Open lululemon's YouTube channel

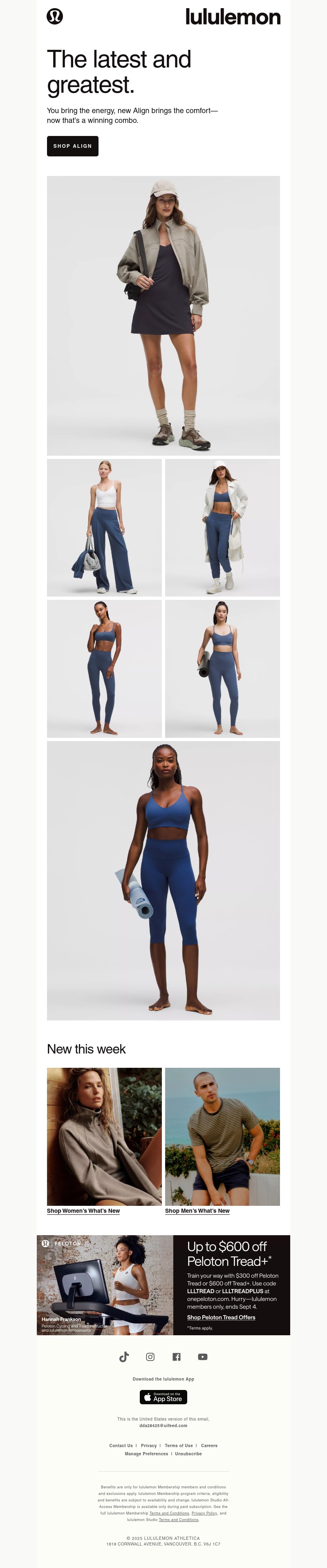(x=203, y=1357)
